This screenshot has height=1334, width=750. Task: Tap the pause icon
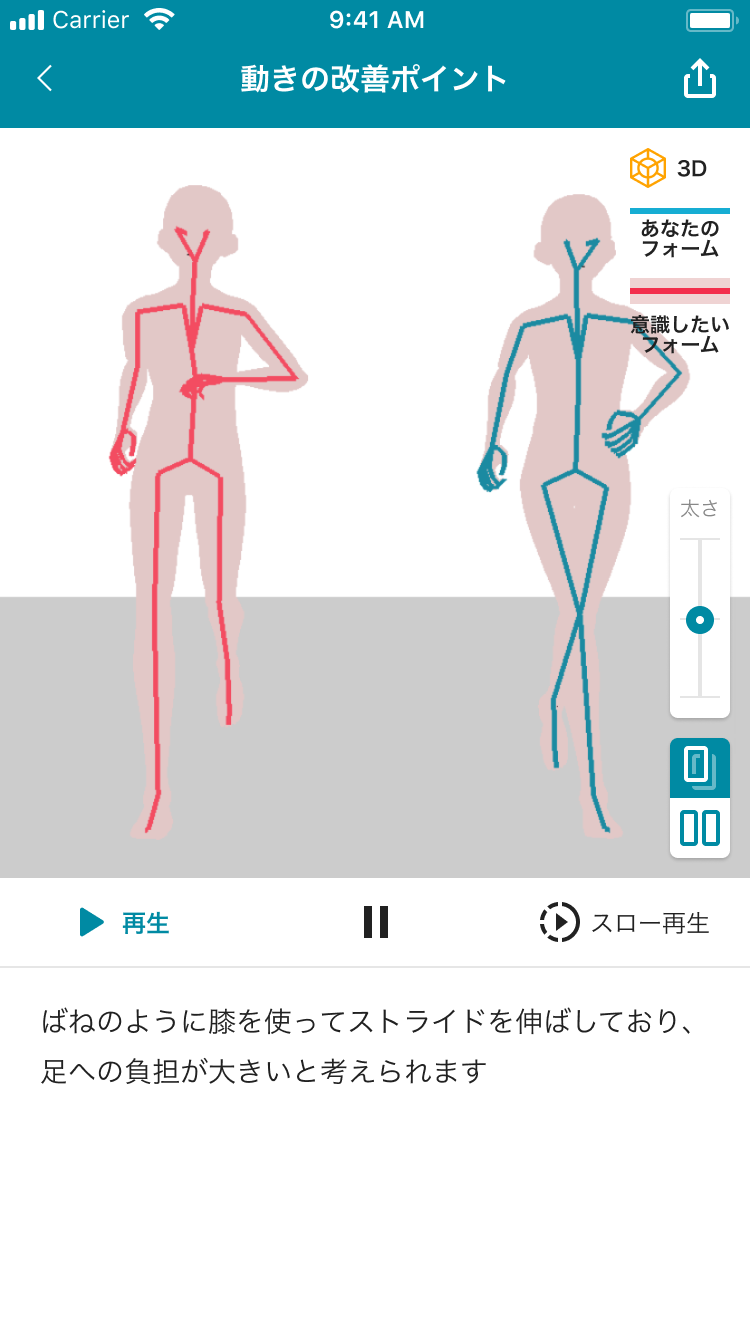coord(375,922)
